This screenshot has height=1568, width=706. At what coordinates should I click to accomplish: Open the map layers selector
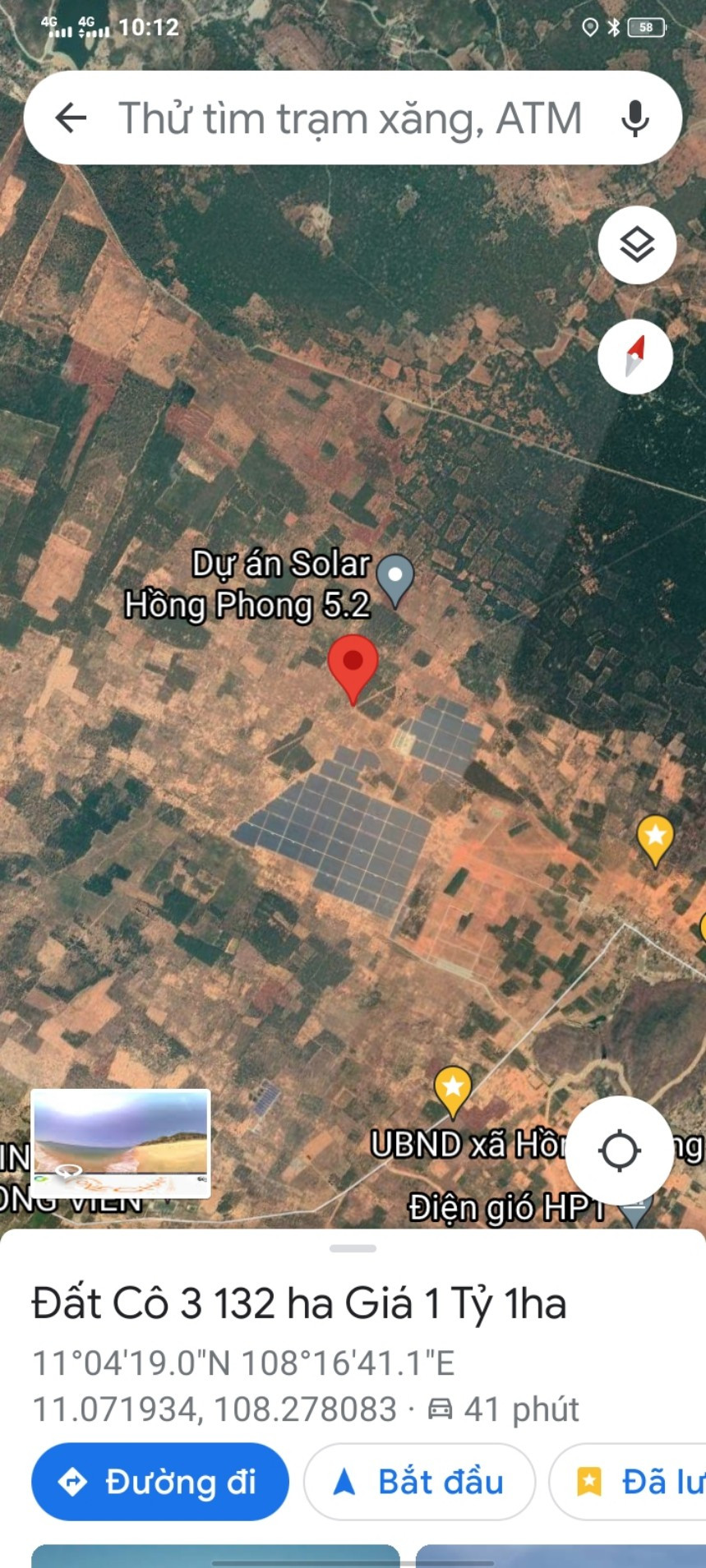tap(637, 245)
